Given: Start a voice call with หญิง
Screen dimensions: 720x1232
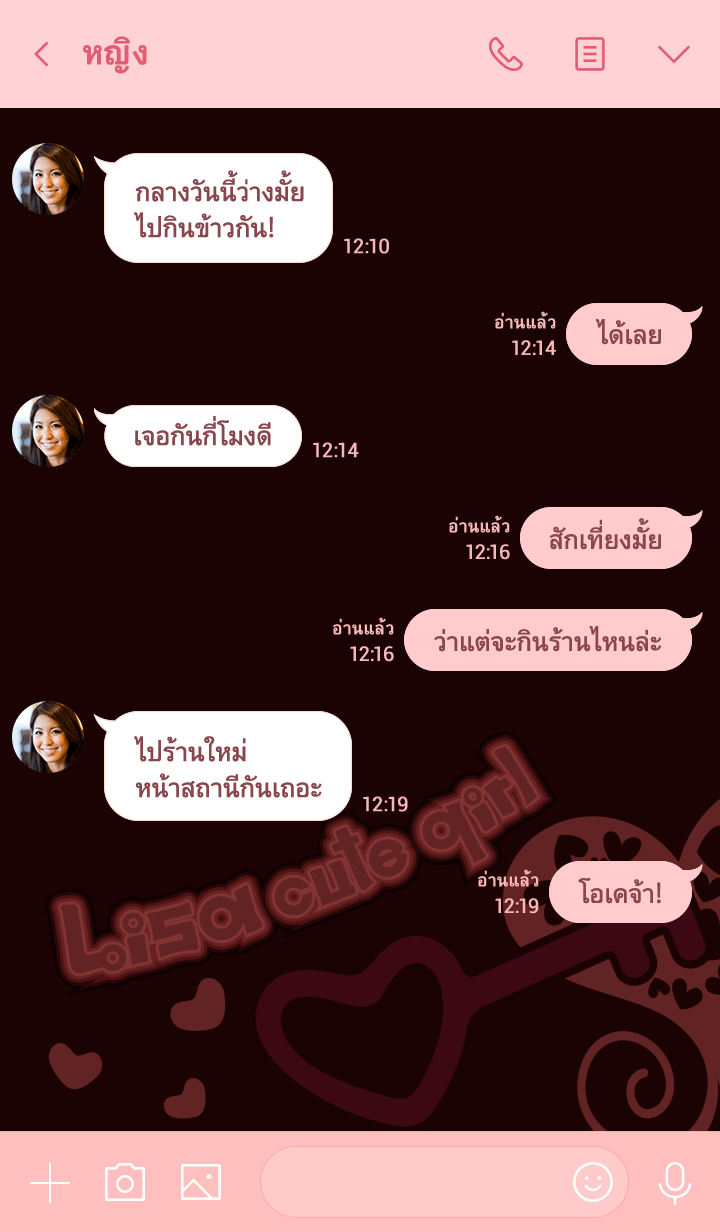Looking at the screenshot, I should (505, 54).
